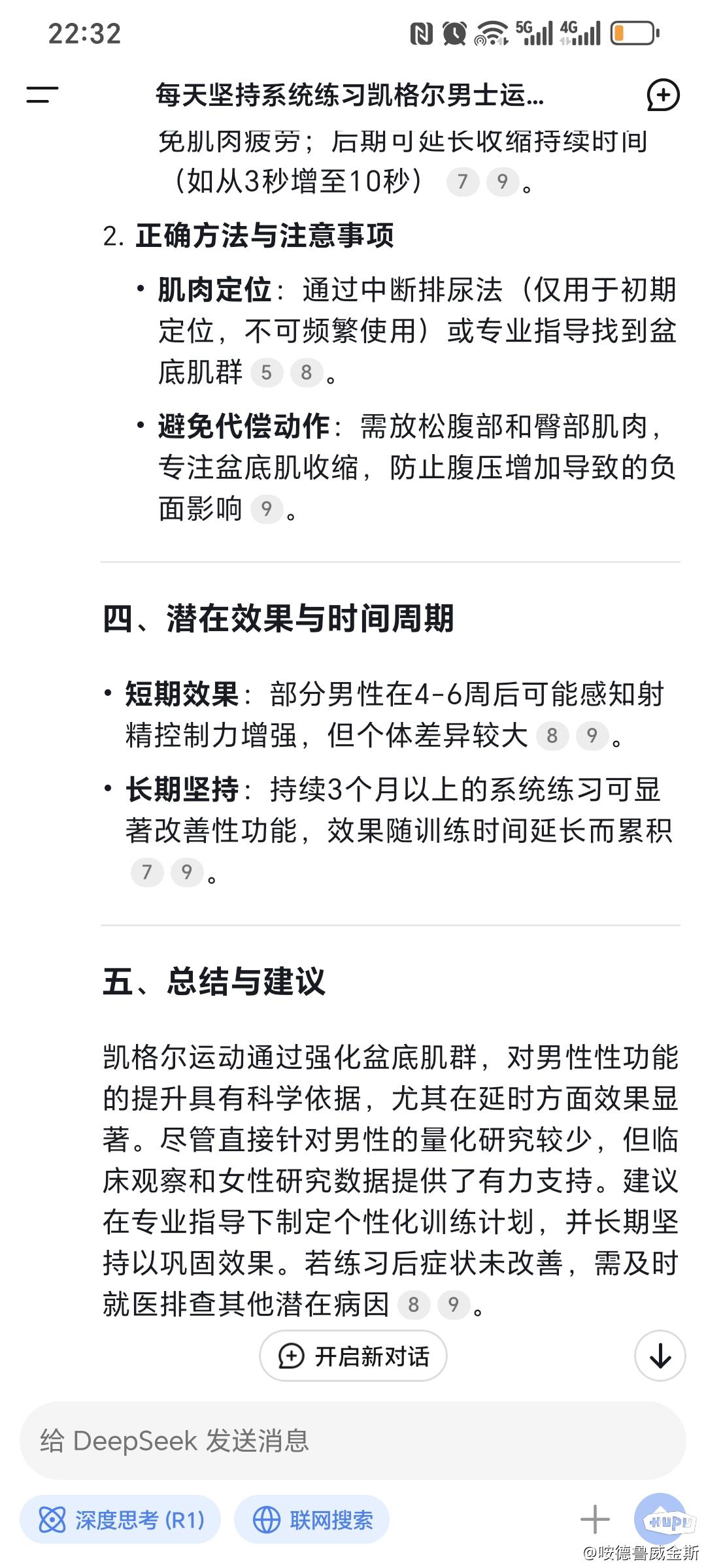The height and width of the screenshot is (1568, 706).
Task: Open citation 7 after 增至10秒
Action: (x=463, y=181)
